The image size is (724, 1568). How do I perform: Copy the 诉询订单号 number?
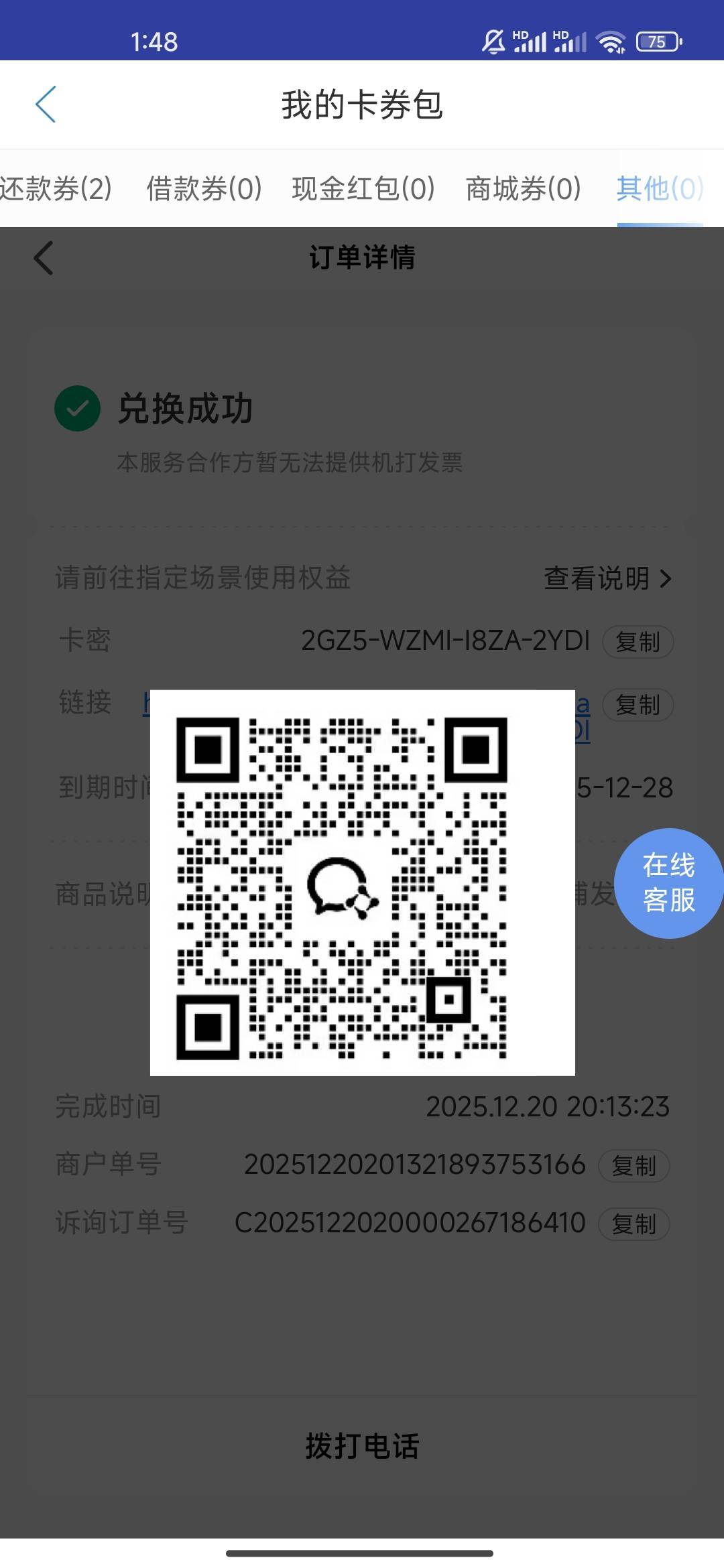tap(633, 1224)
